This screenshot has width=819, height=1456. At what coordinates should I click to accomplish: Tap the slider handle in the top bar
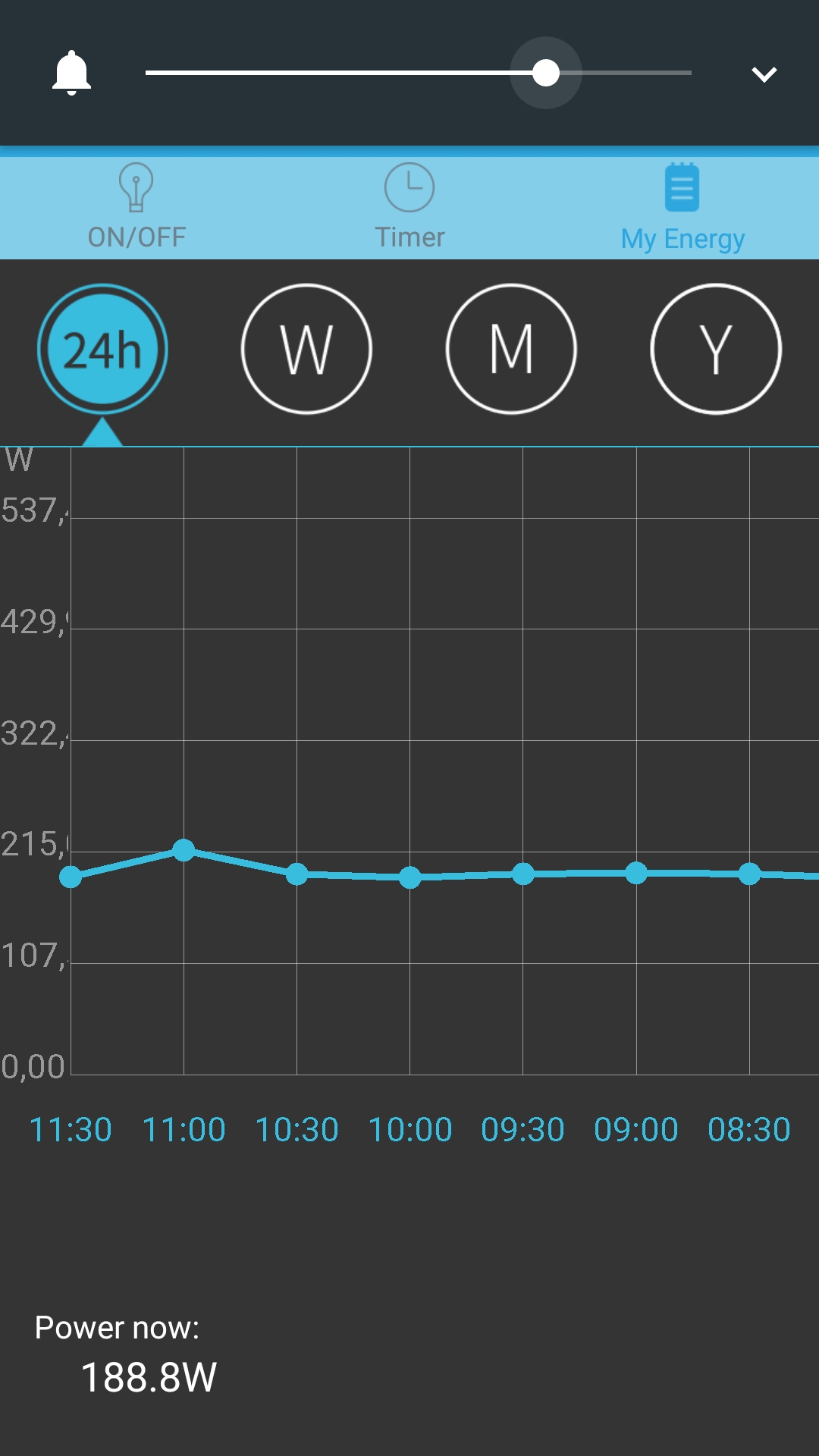point(546,73)
